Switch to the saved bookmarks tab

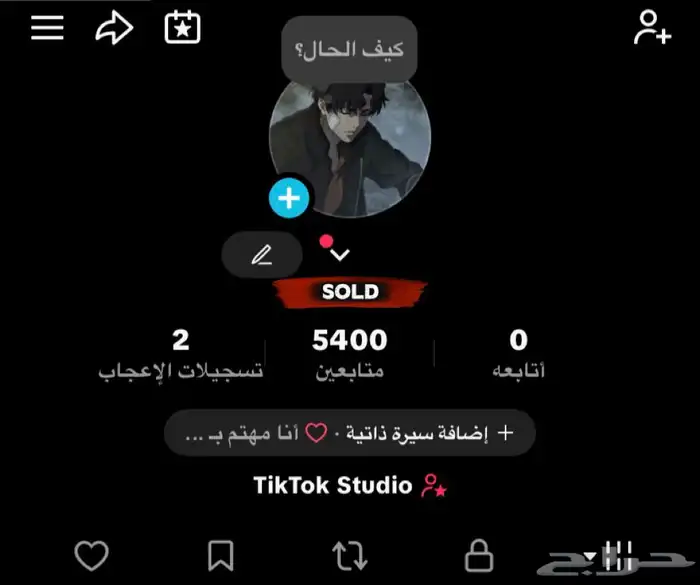click(220, 555)
